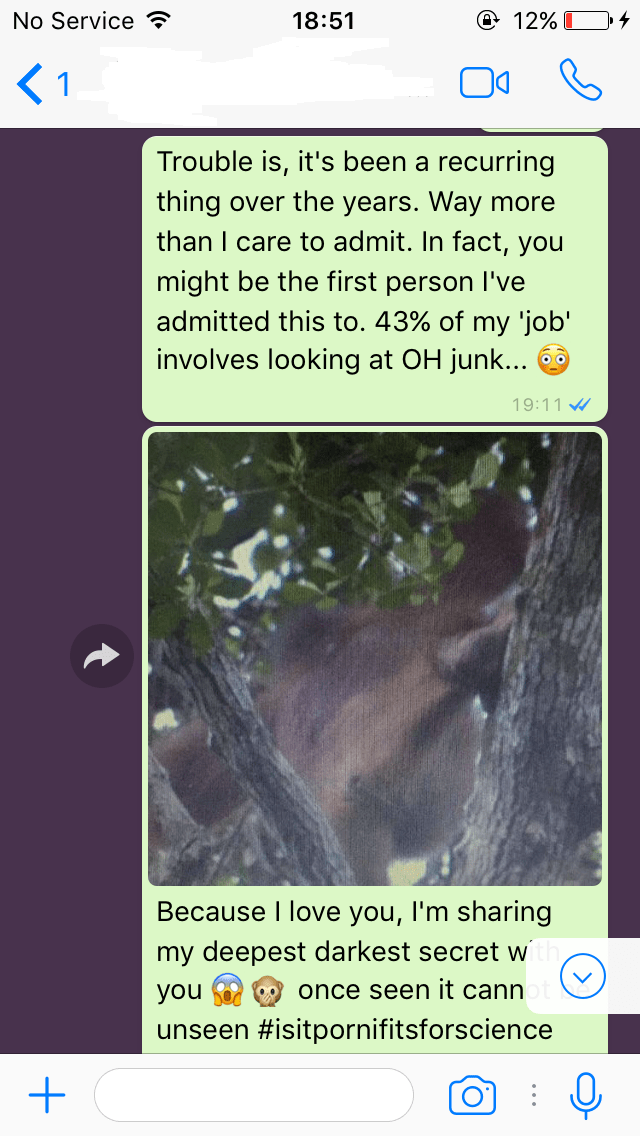Jump to the latest messages

click(583, 977)
